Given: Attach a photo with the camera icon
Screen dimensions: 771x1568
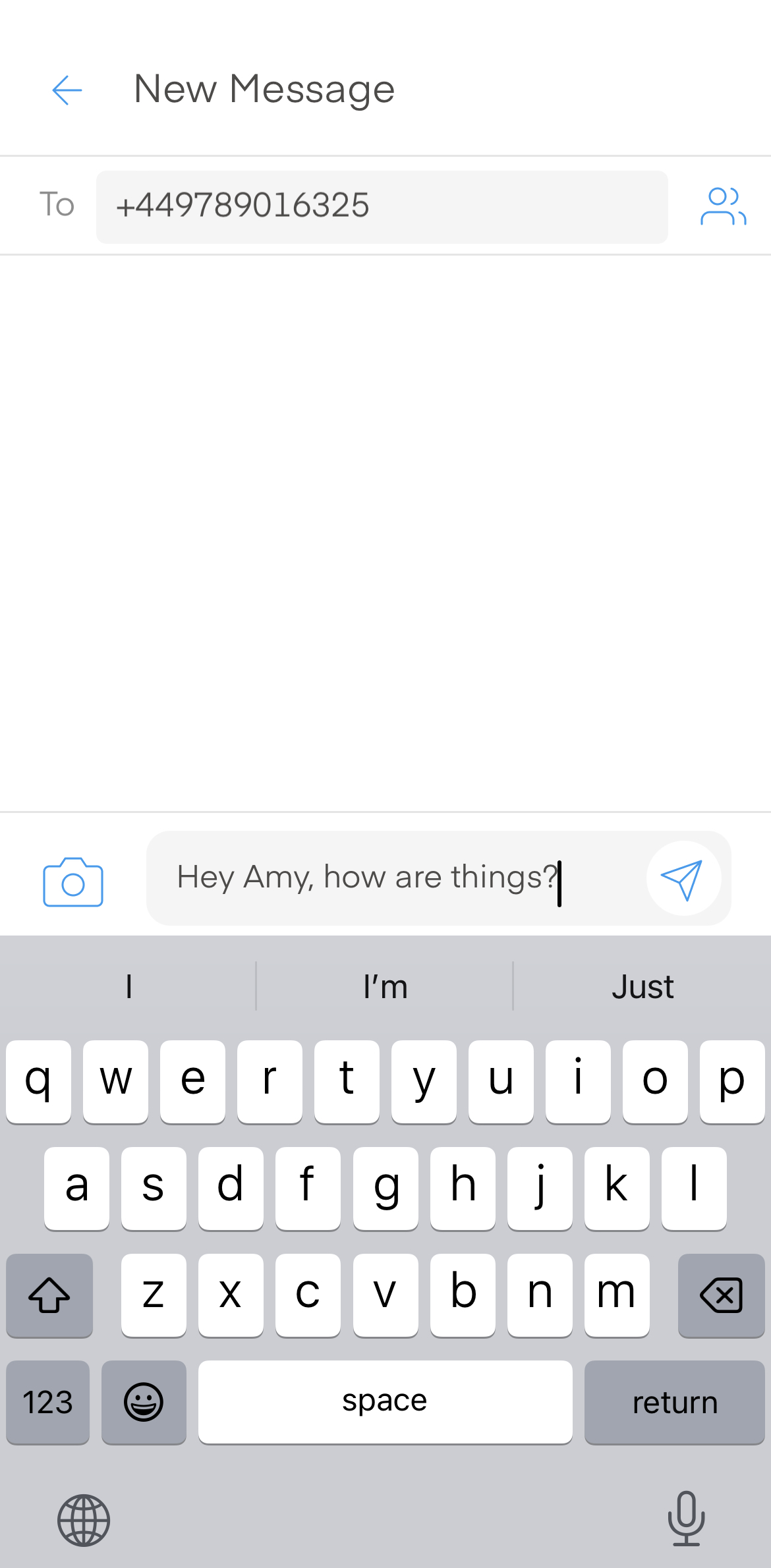Looking at the screenshot, I should point(73,882).
